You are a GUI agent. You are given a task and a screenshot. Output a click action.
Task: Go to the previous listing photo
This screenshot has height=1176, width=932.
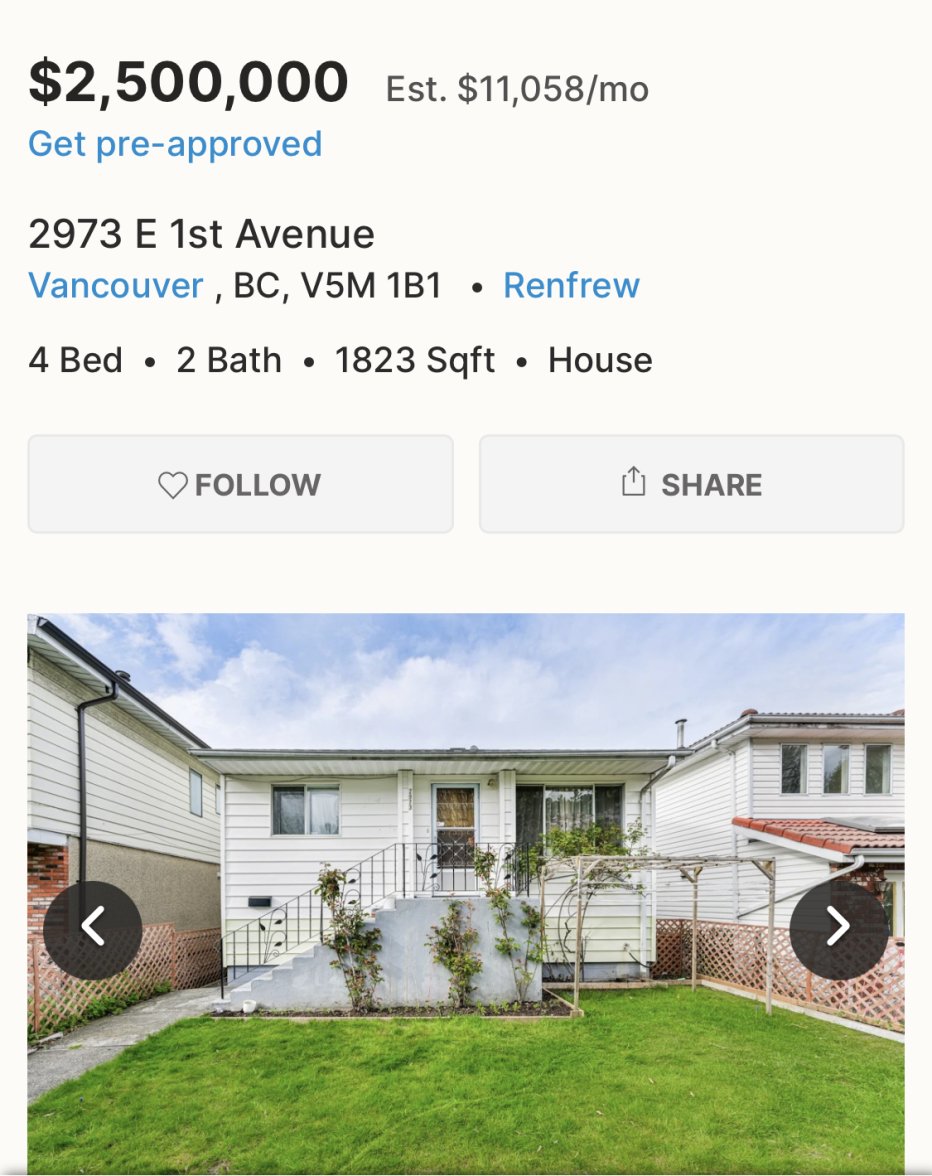pos(93,929)
